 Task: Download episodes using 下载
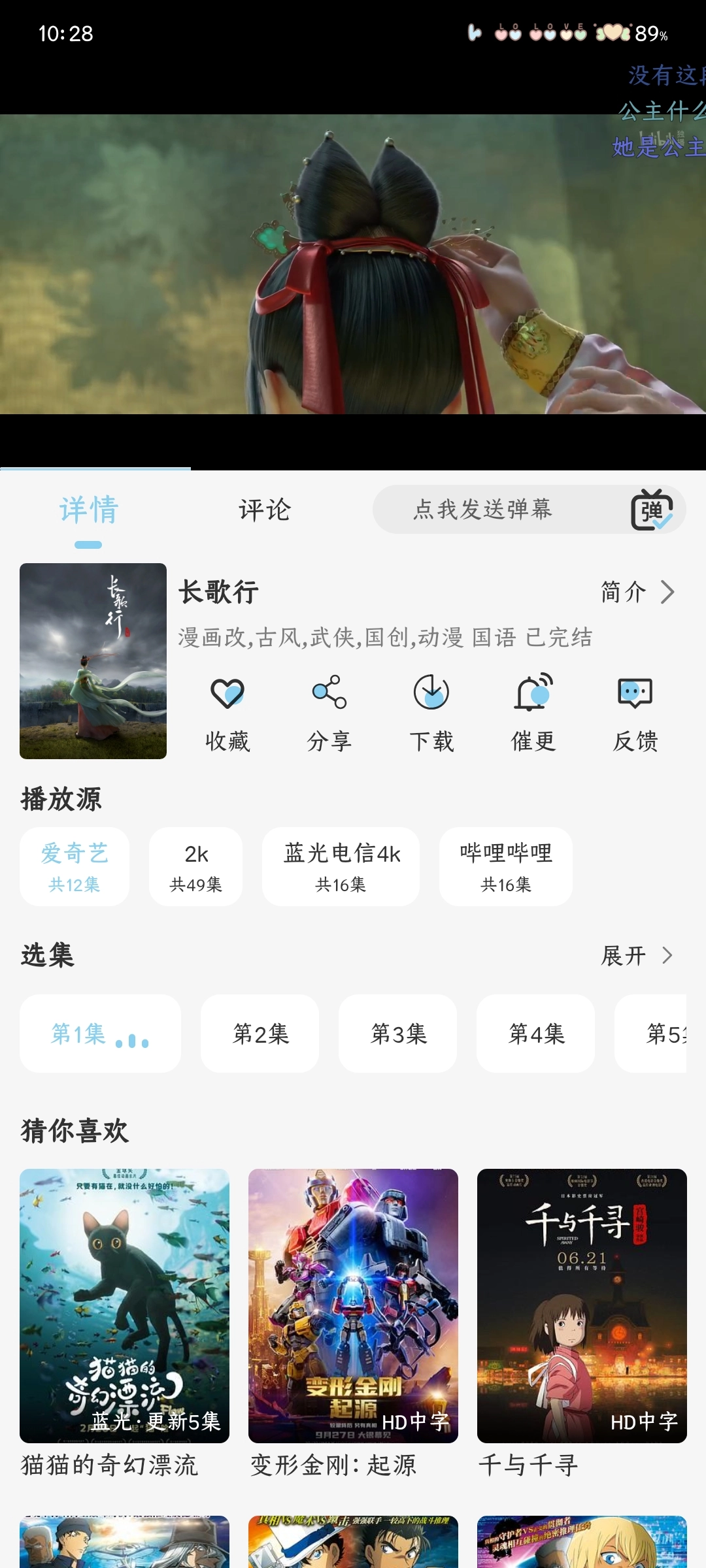click(431, 713)
